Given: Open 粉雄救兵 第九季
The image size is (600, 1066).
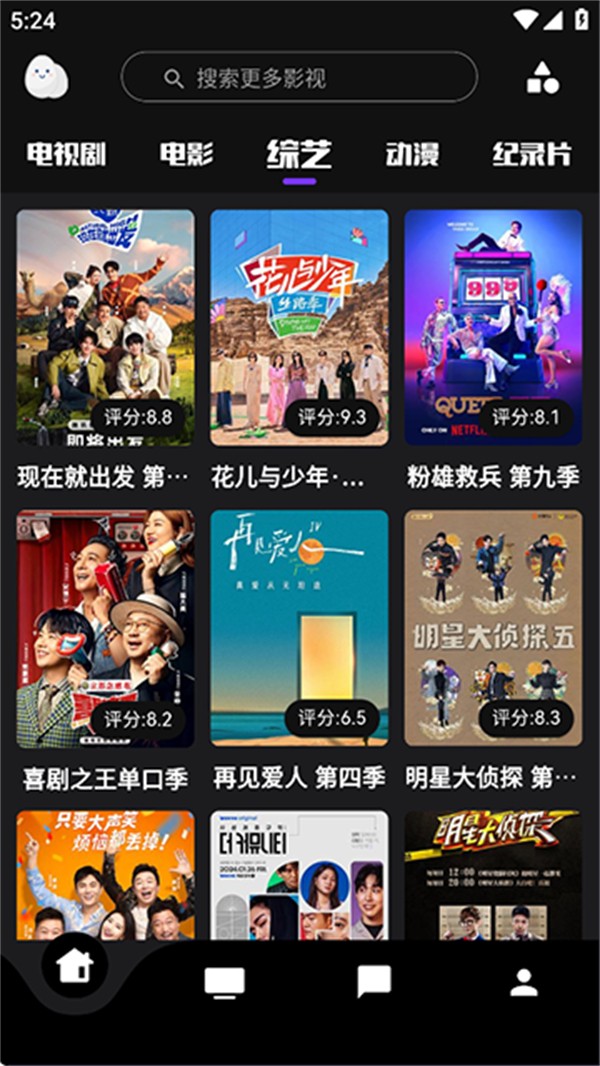Looking at the screenshot, I should pyautogui.click(x=493, y=327).
